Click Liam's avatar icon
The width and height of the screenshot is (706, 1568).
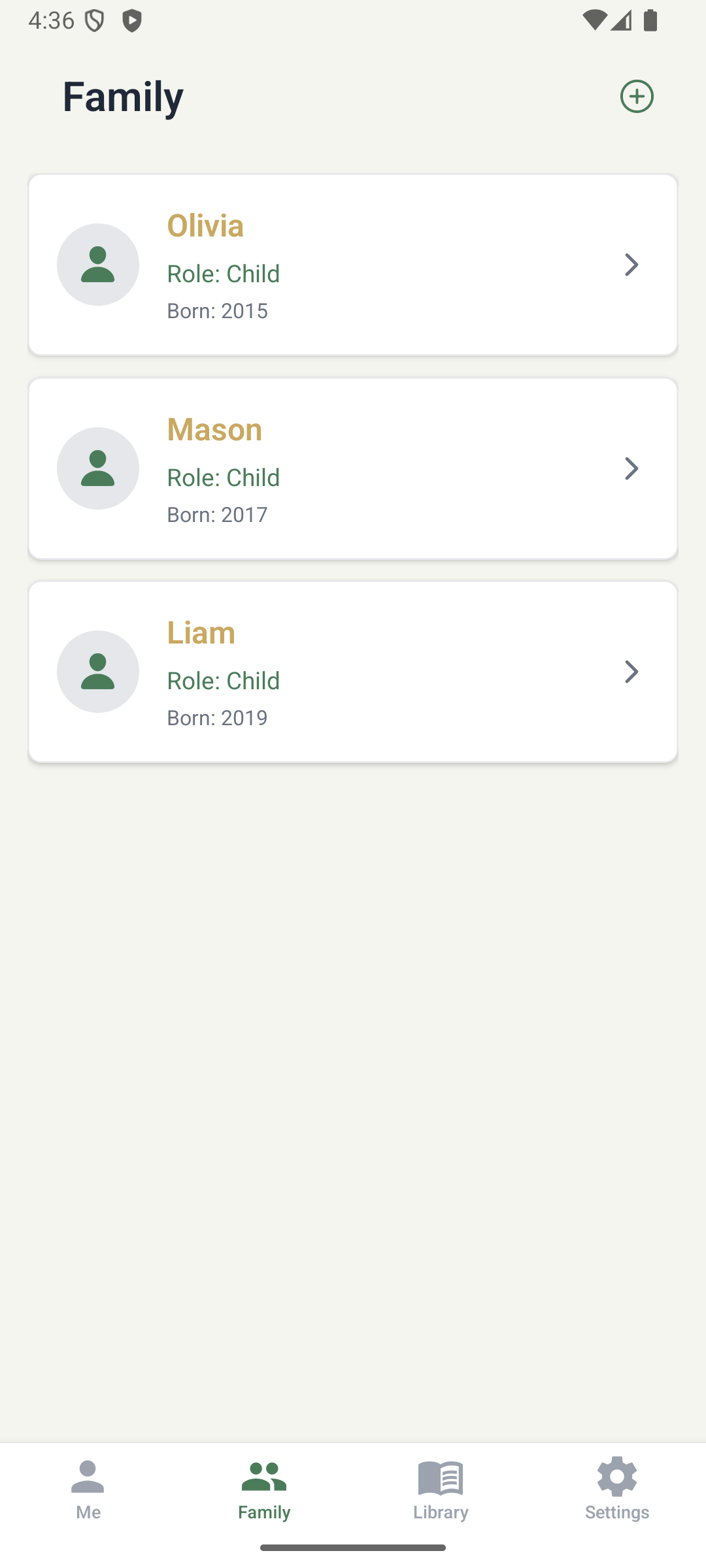[x=97, y=671]
